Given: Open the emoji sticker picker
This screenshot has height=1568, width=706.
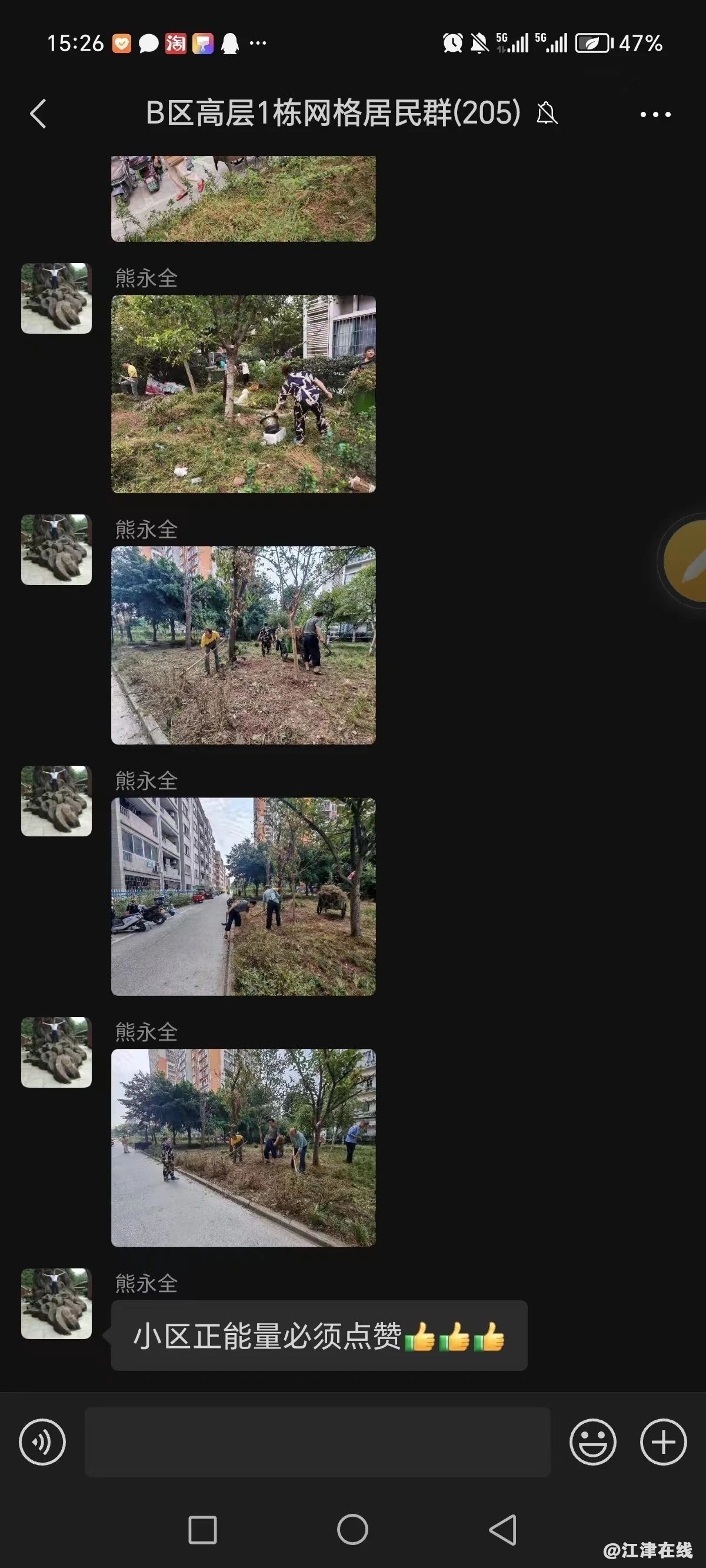Looking at the screenshot, I should coord(592,1441).
